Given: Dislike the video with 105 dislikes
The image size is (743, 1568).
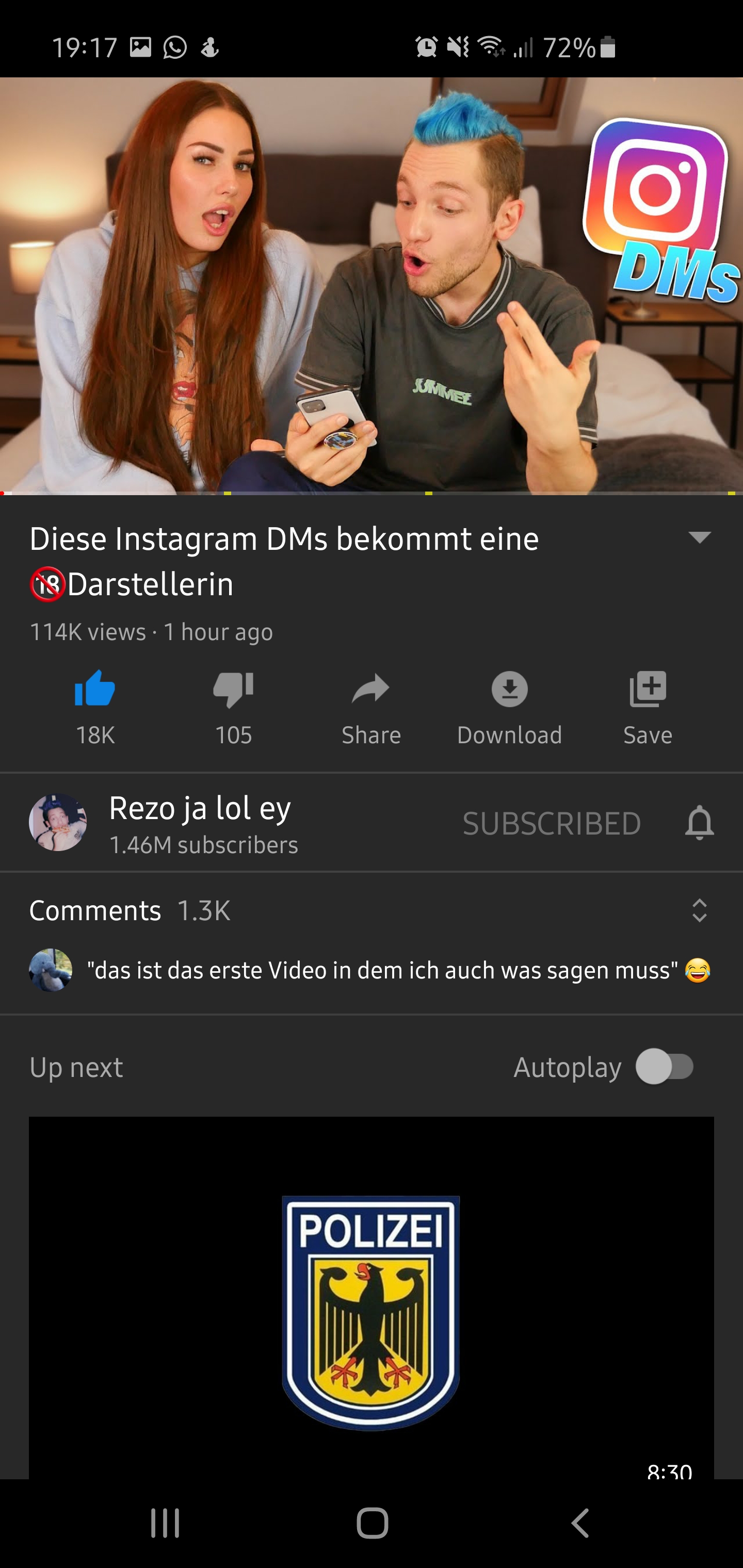Looking at the screenshot, I should coord(233,690).
